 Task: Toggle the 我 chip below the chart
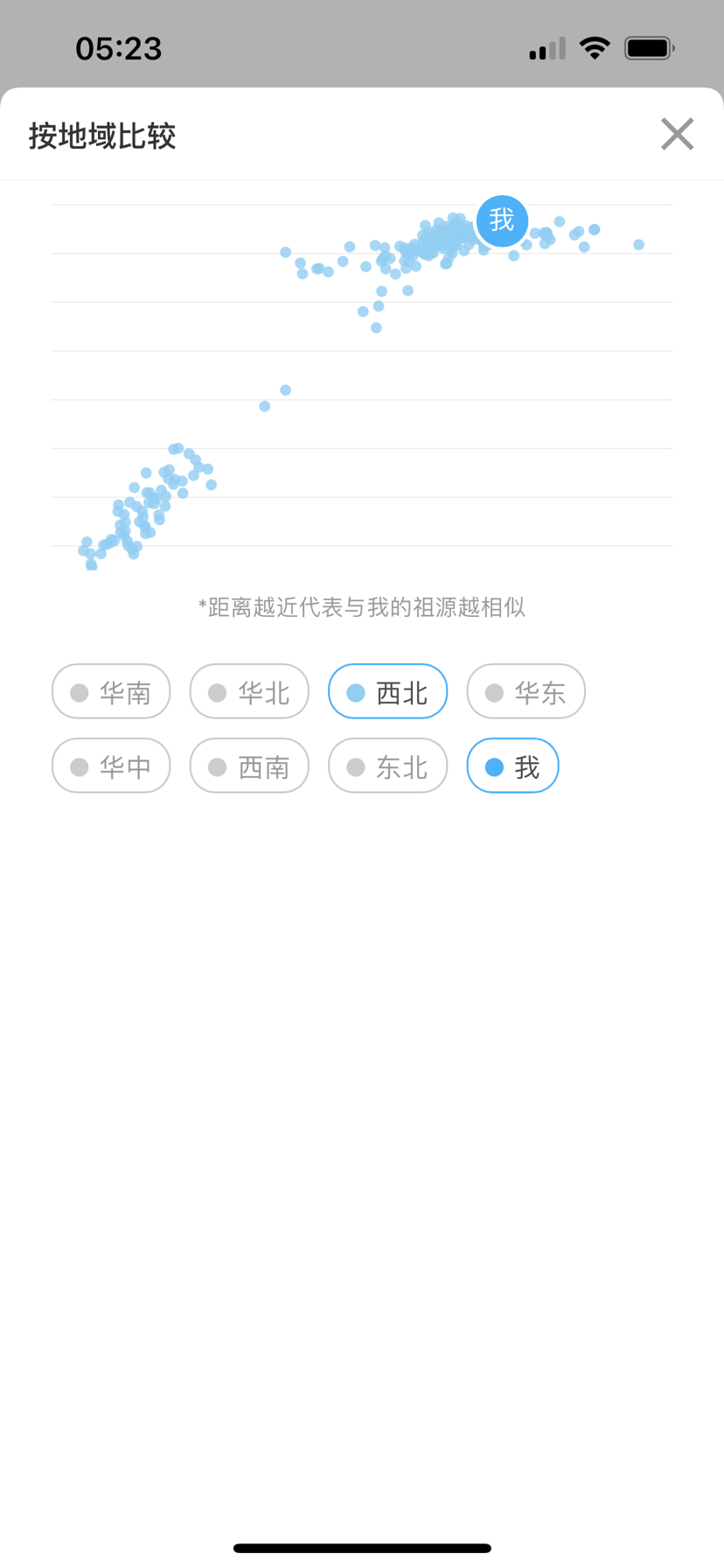(x=512, y=766)
